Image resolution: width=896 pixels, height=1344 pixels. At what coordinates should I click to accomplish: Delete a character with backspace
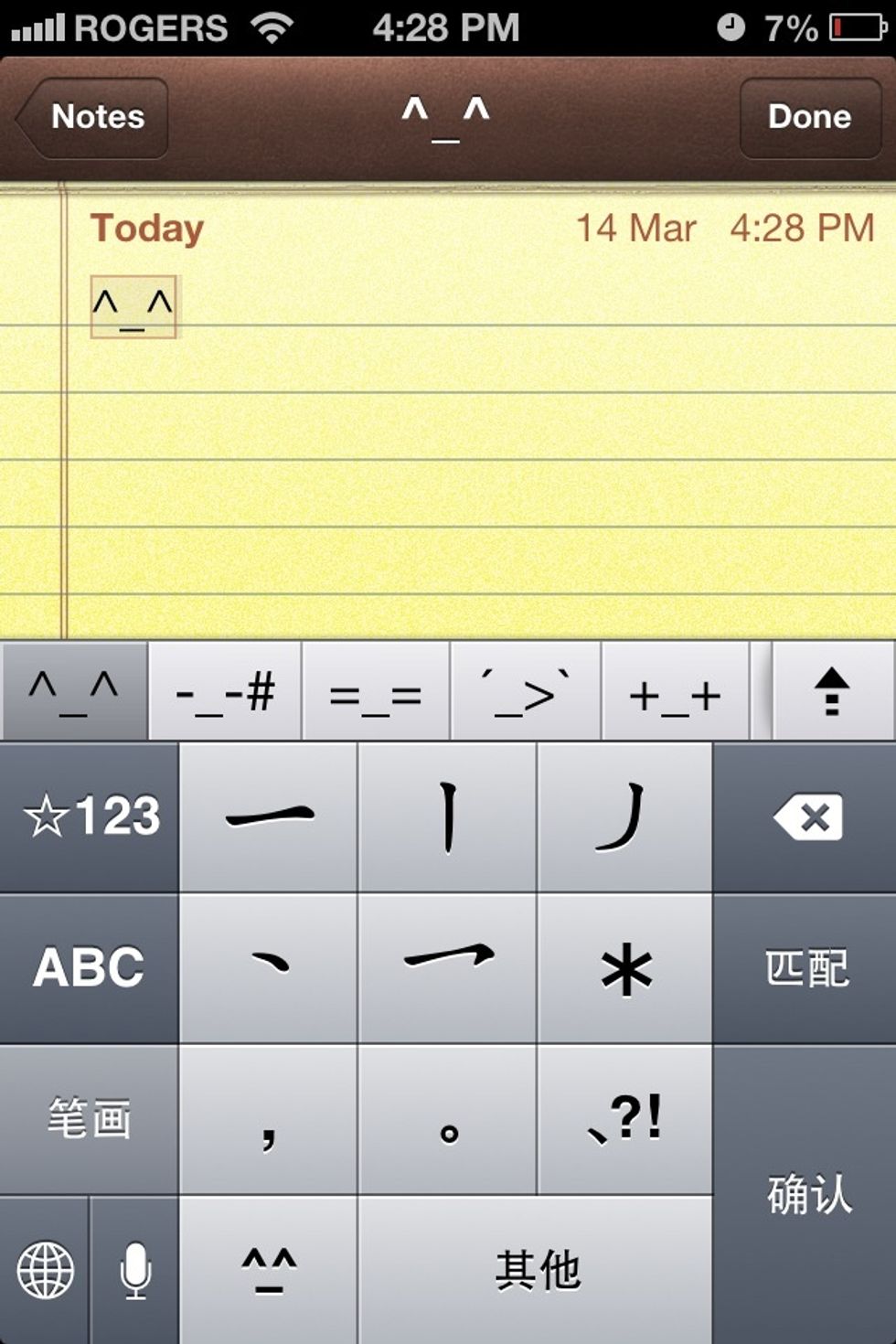click(x=805, y=816)
